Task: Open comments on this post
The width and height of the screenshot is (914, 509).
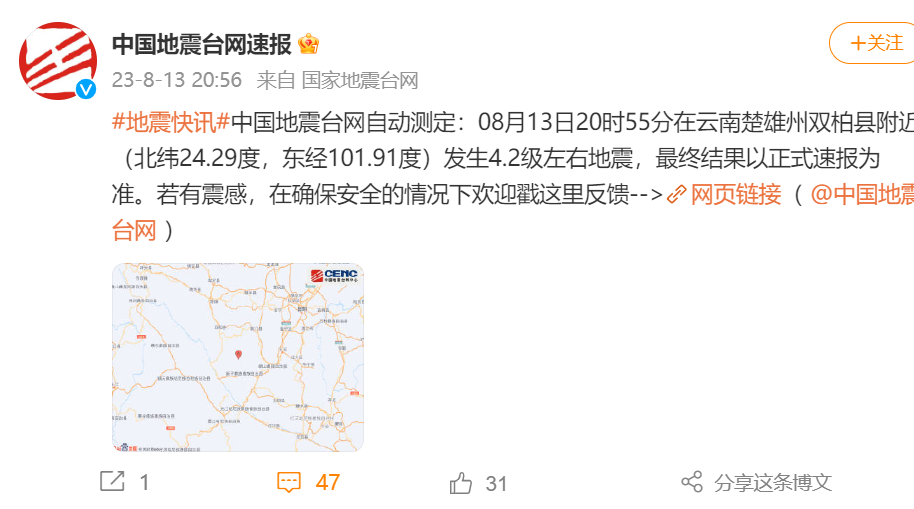Action: tap(308, 482)
